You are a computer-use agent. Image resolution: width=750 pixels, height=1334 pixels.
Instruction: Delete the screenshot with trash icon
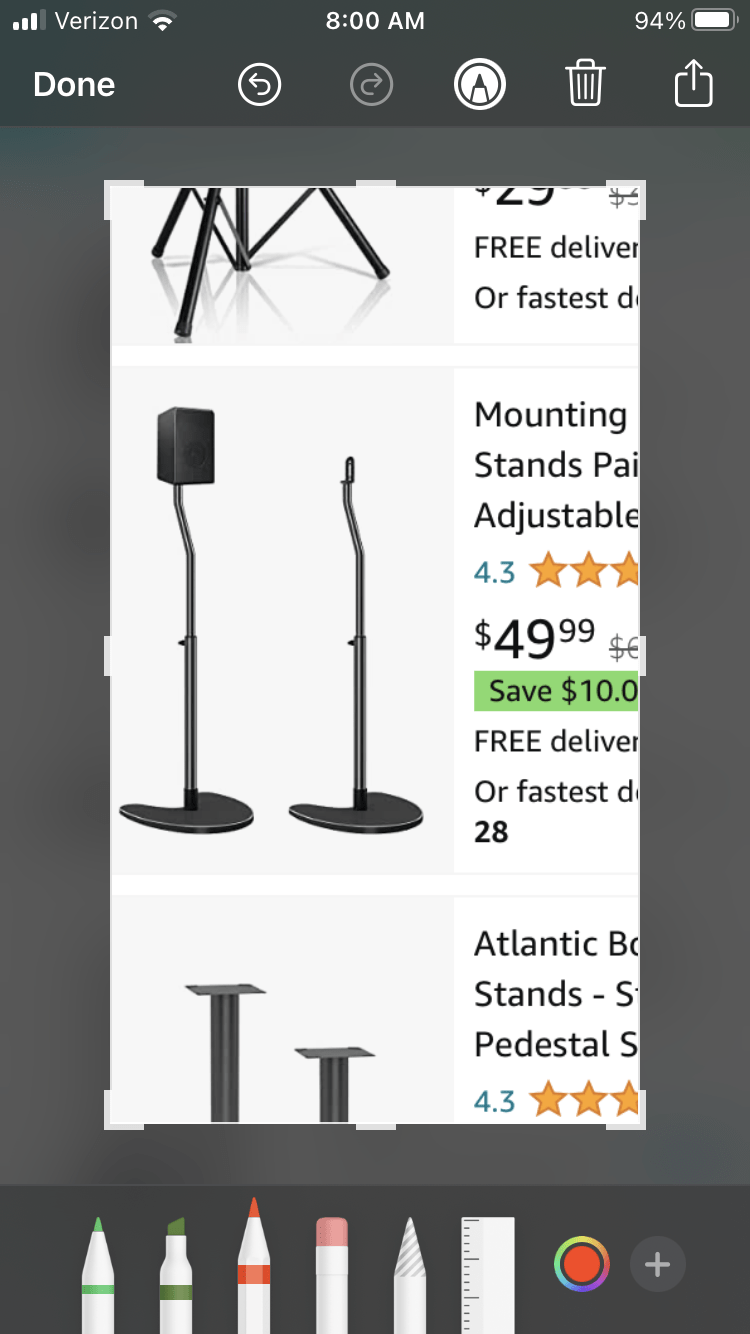click(x=585, y=84)
